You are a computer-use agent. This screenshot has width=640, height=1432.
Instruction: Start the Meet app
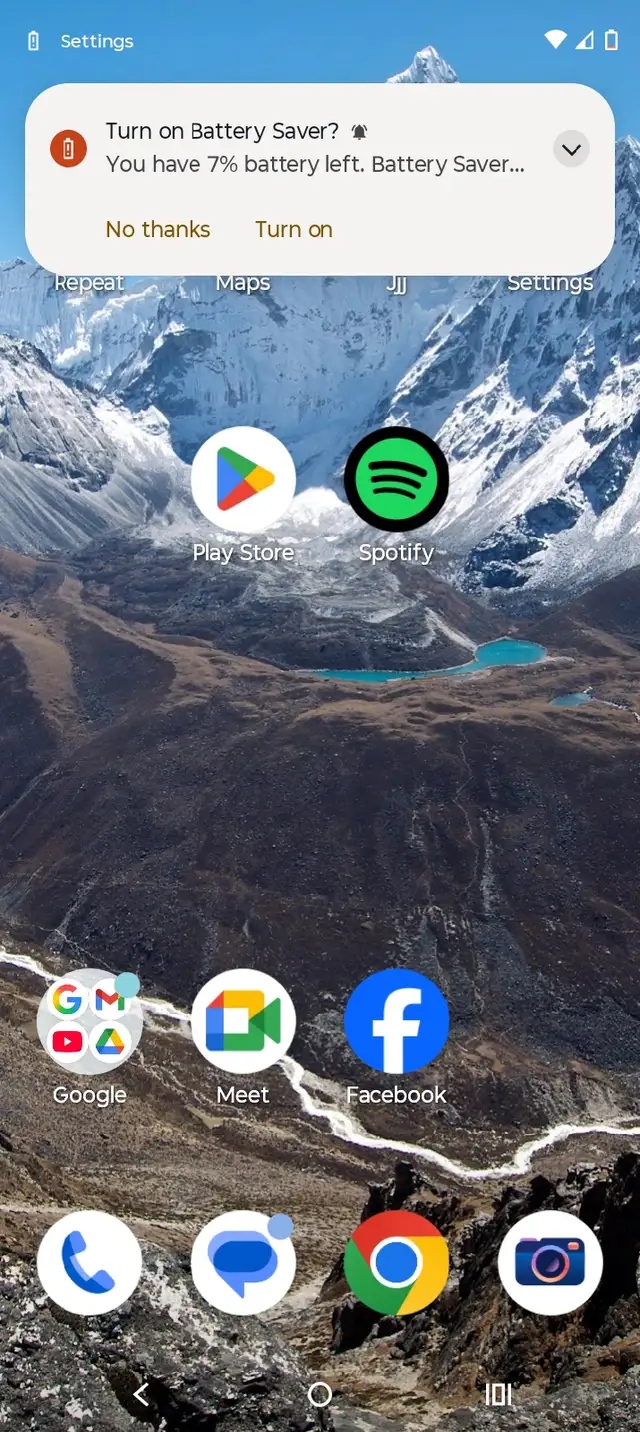click(x=243, y=1021)
